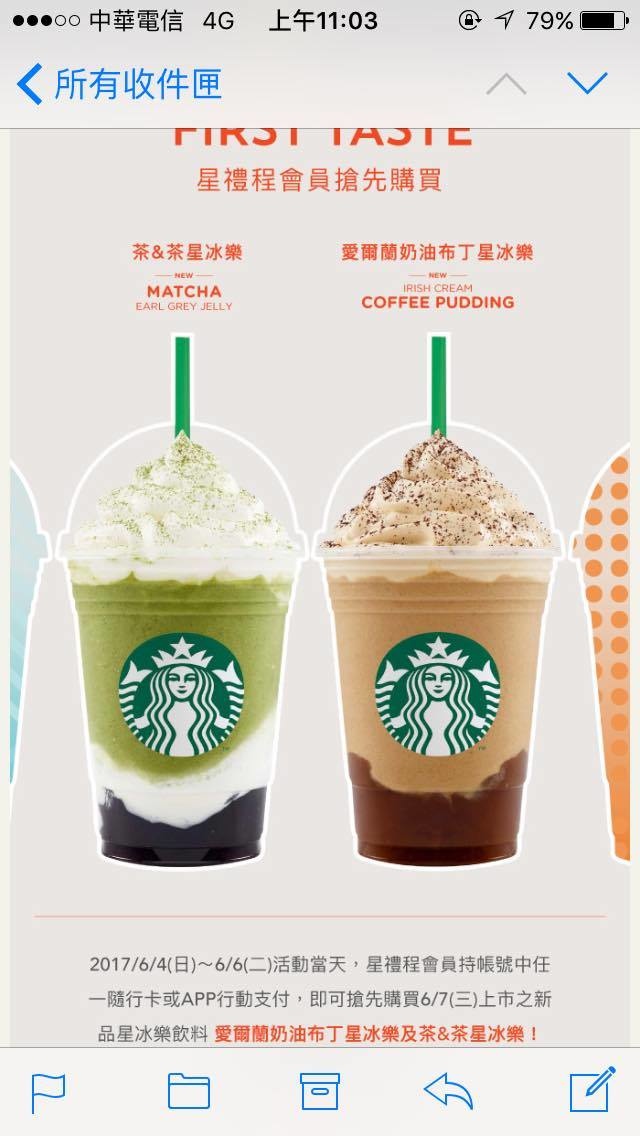Move this email to a folder
The width and height of the screenshot is (640, 1136).
pos(189,1091)
